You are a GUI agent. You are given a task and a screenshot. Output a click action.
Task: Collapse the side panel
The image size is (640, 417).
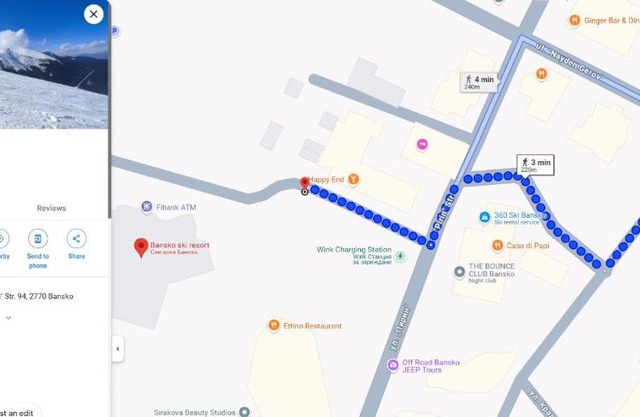(118, 349)
